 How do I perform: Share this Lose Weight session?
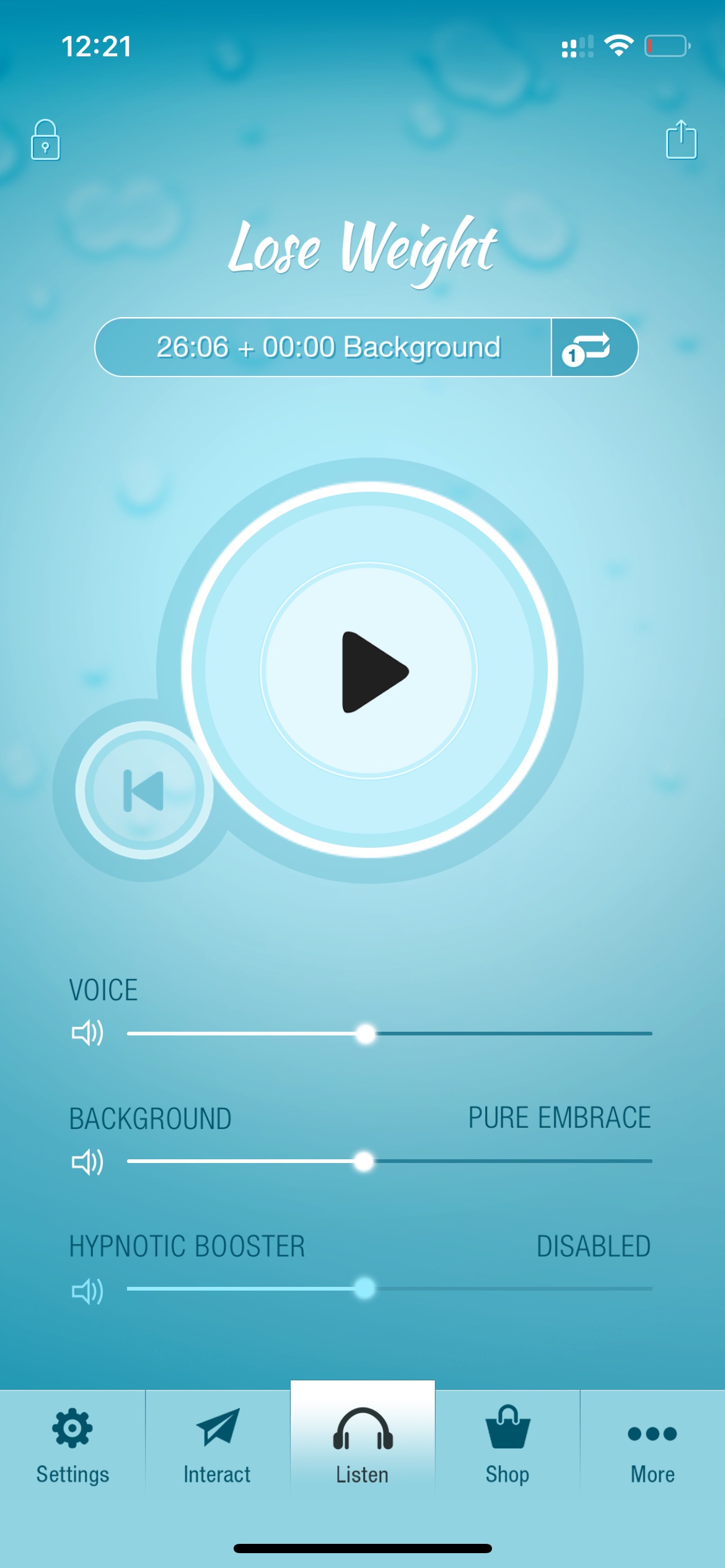[681, 139]
